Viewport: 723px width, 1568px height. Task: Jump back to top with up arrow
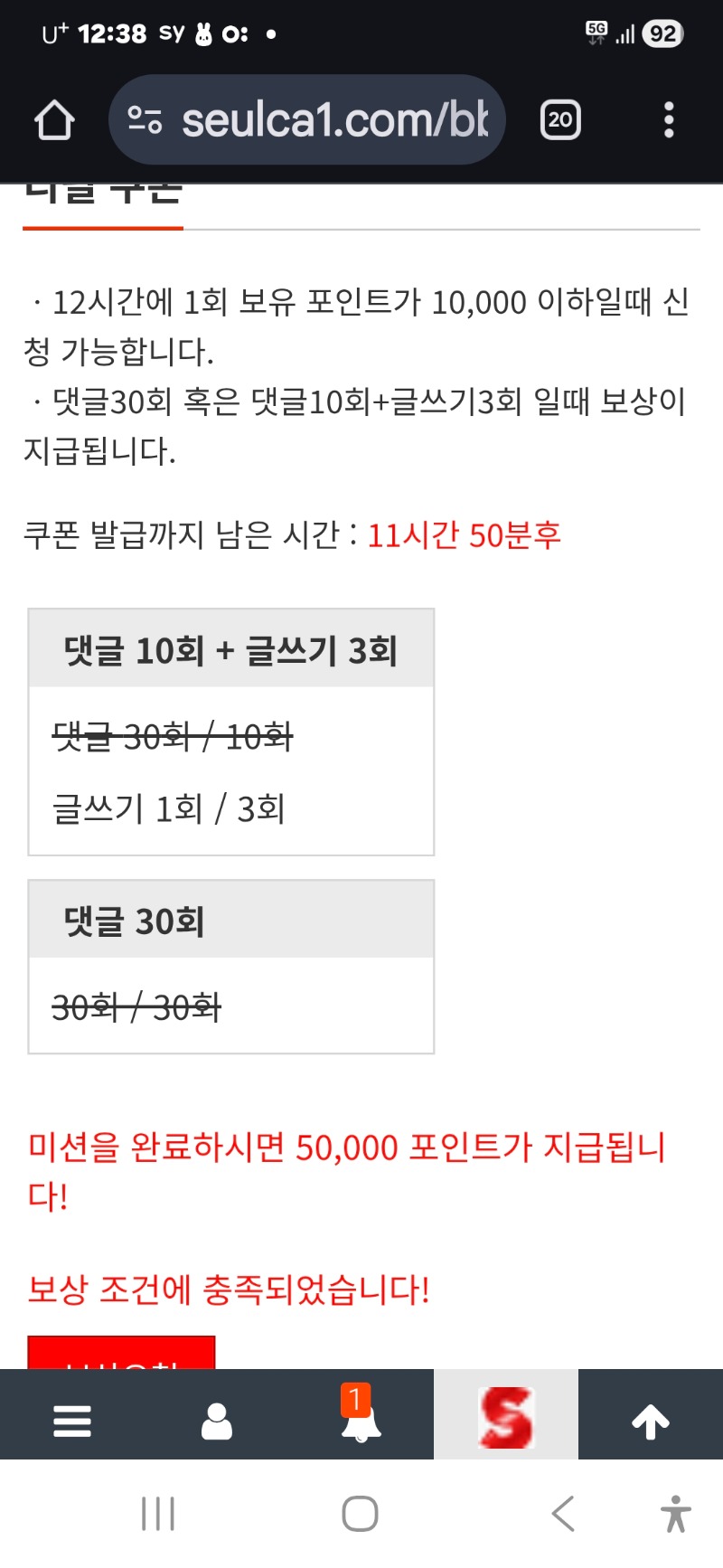point(651,1421)
